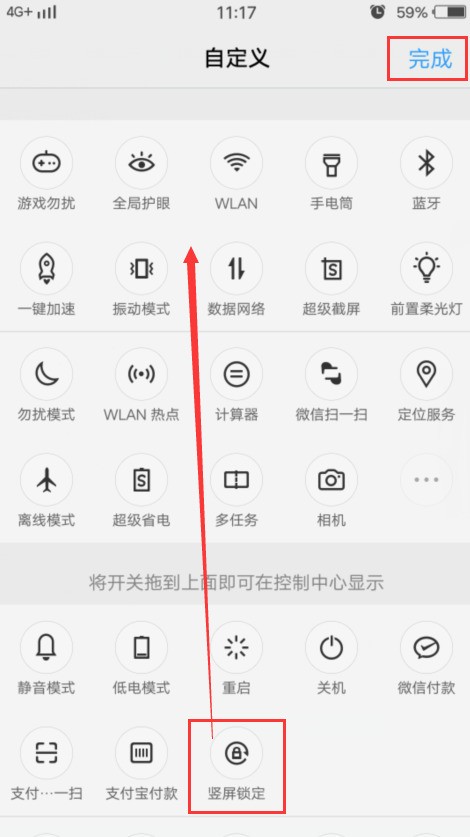Select the WLAN switch
Viewport: 470px width, 837px height.
point(236,163)
